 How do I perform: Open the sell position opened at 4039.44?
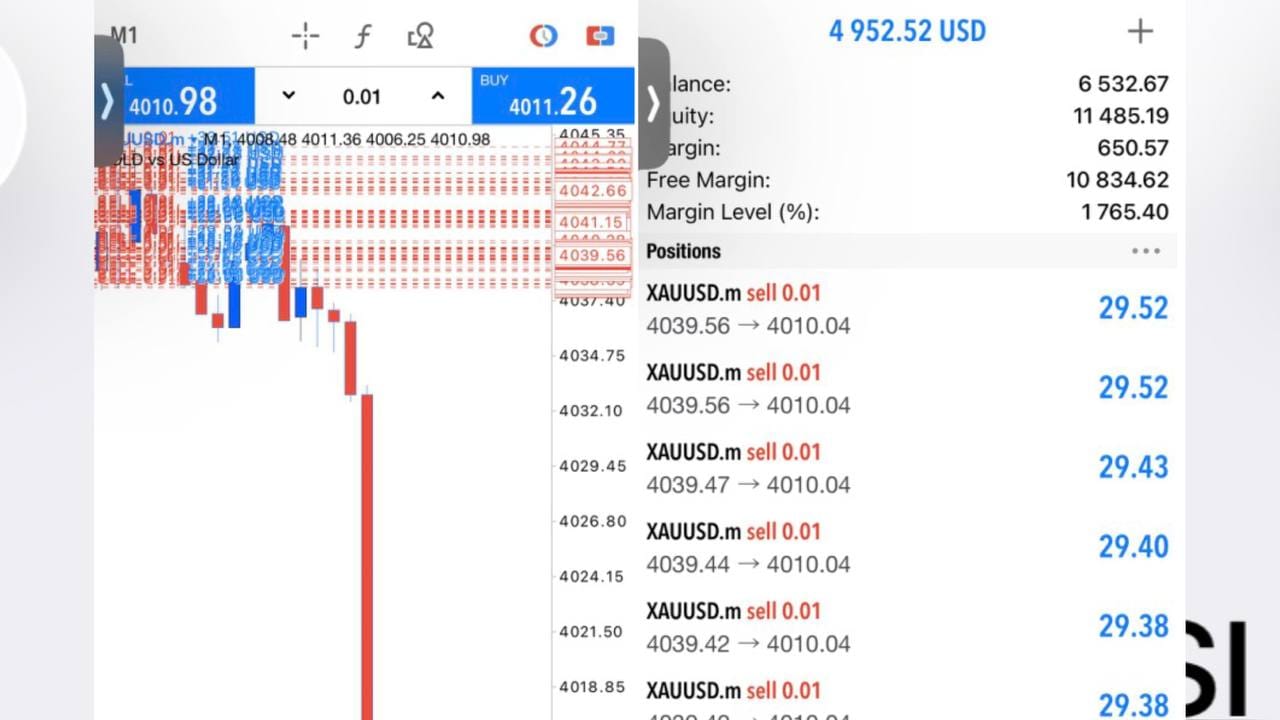click(x=908, y=548)
